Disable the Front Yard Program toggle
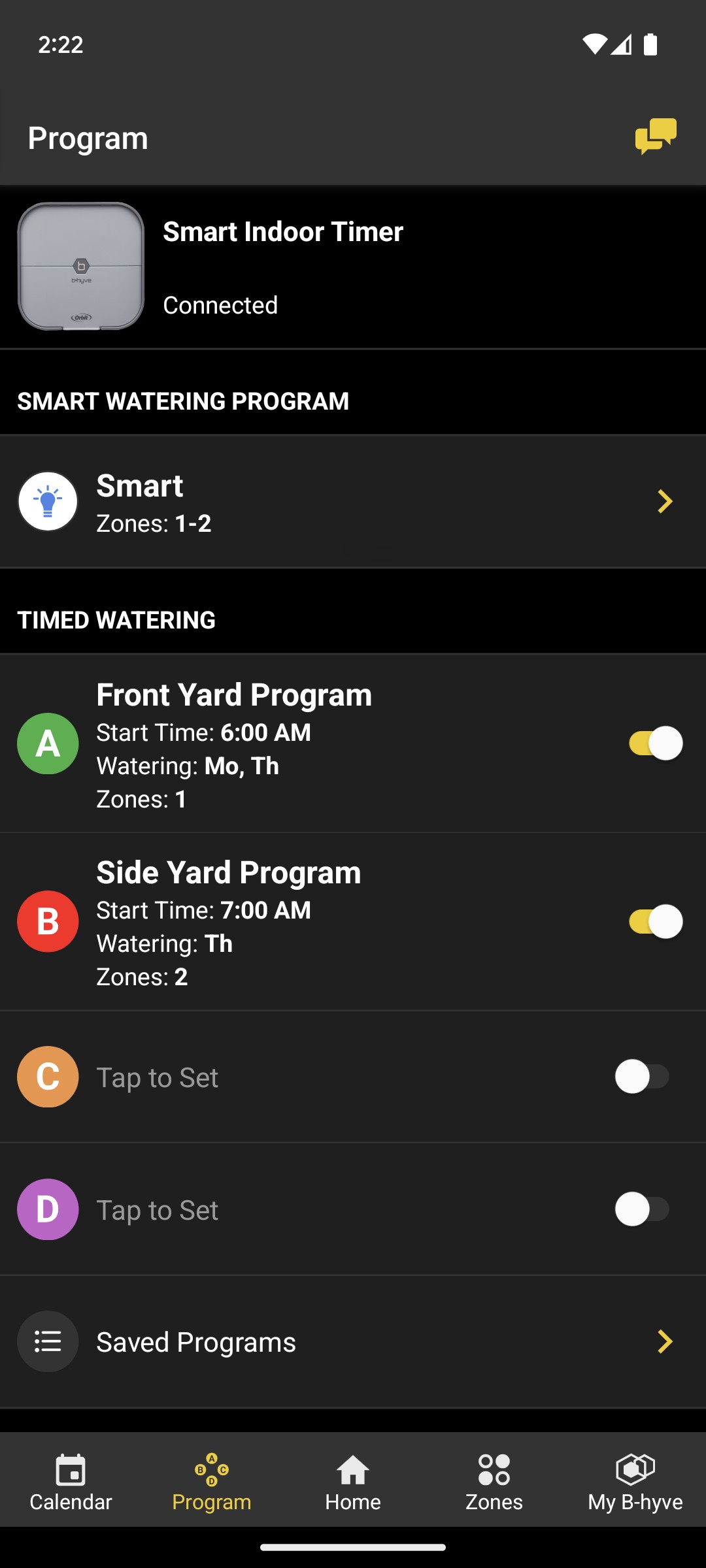 [655, 743]
